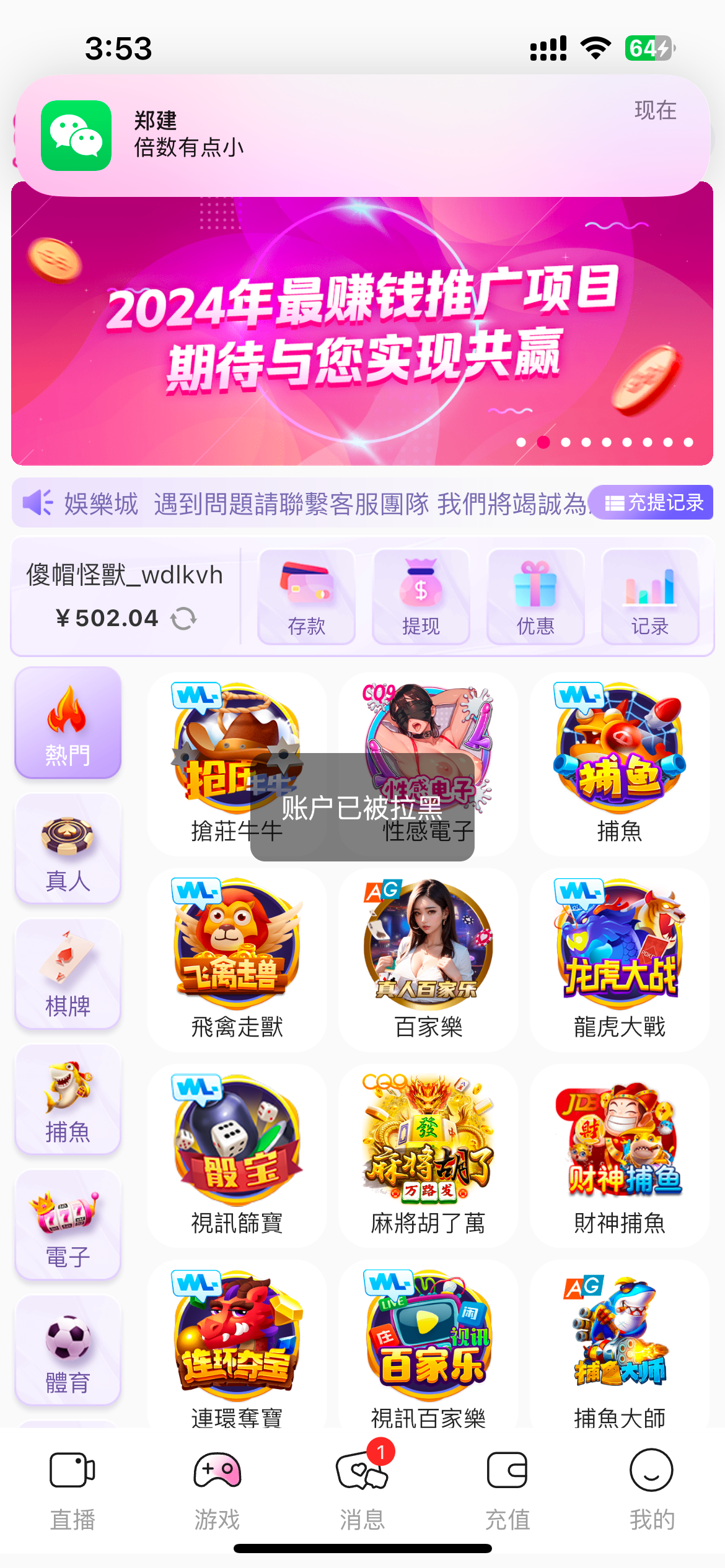Image resolution: width=725 pixels, height=1568 pixels.
Task: Select the 棋牌 card games category
Action: 68,973
